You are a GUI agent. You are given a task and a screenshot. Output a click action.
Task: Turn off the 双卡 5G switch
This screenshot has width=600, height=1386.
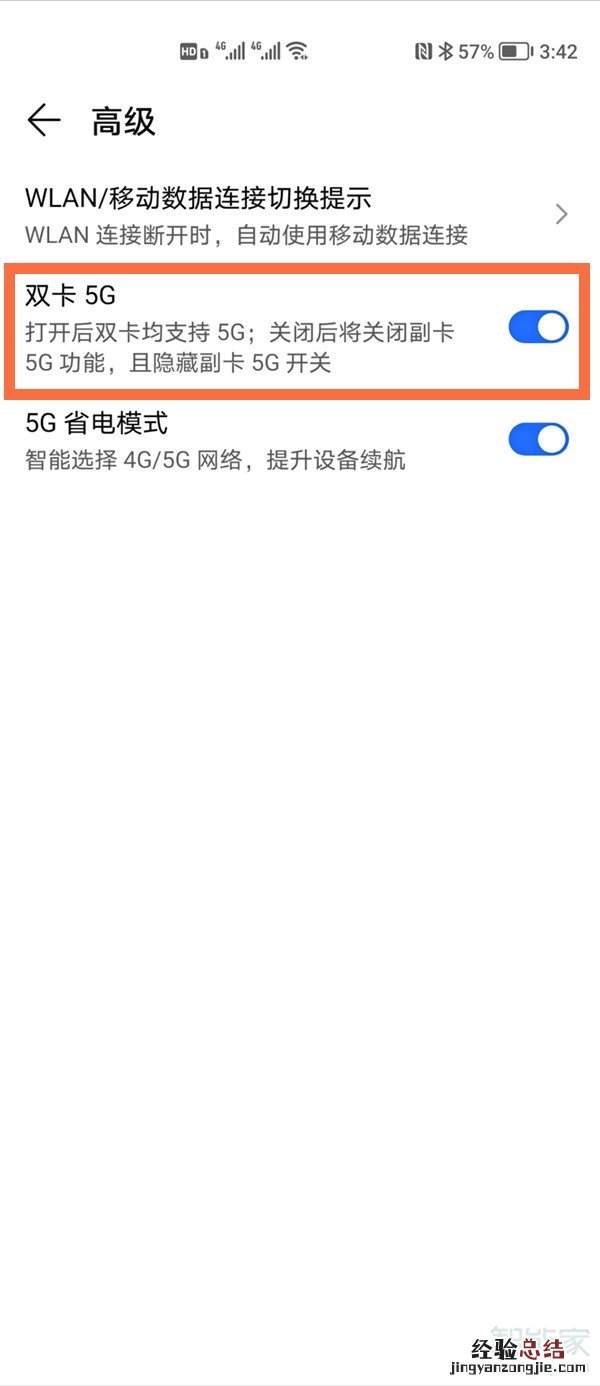point(538,327)
